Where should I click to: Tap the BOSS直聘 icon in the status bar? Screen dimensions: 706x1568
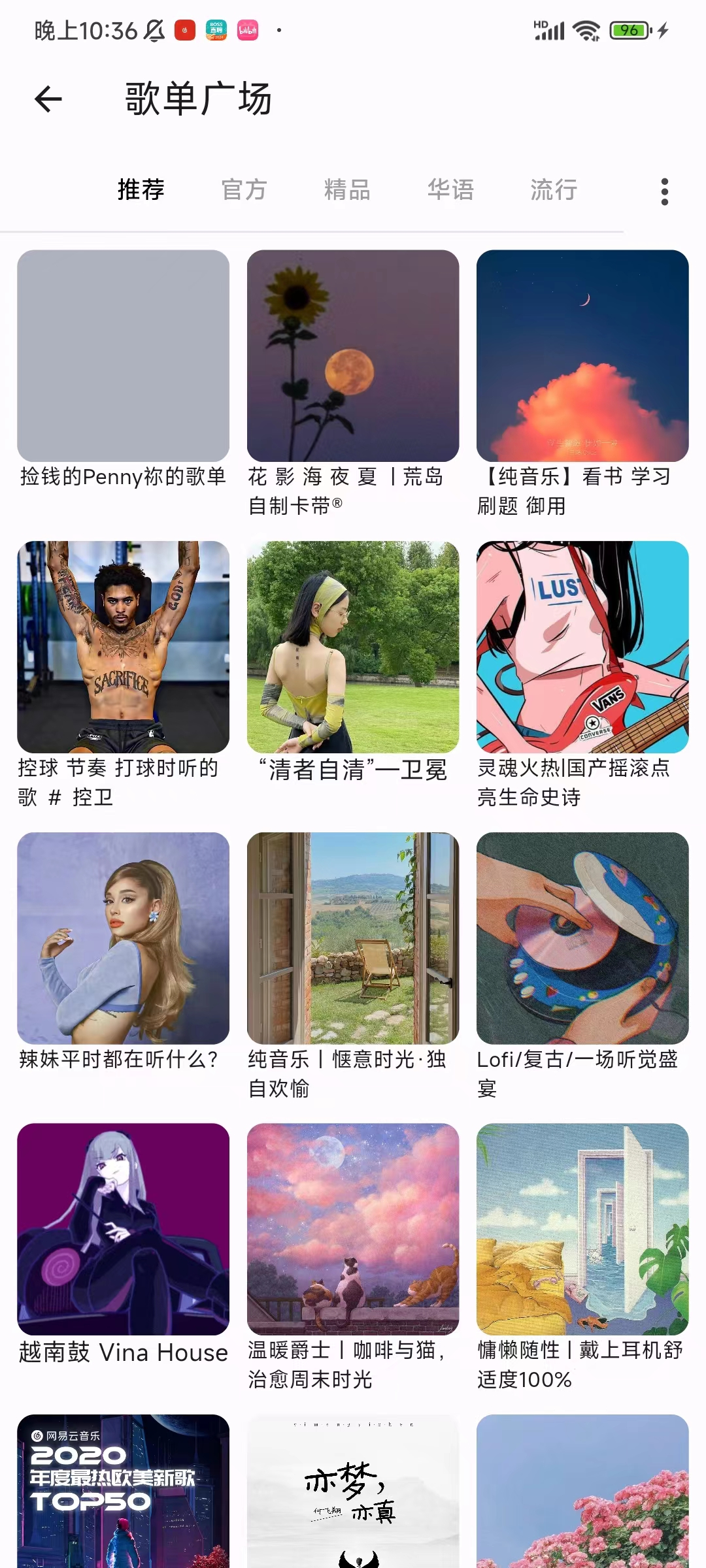pos(216,31)
